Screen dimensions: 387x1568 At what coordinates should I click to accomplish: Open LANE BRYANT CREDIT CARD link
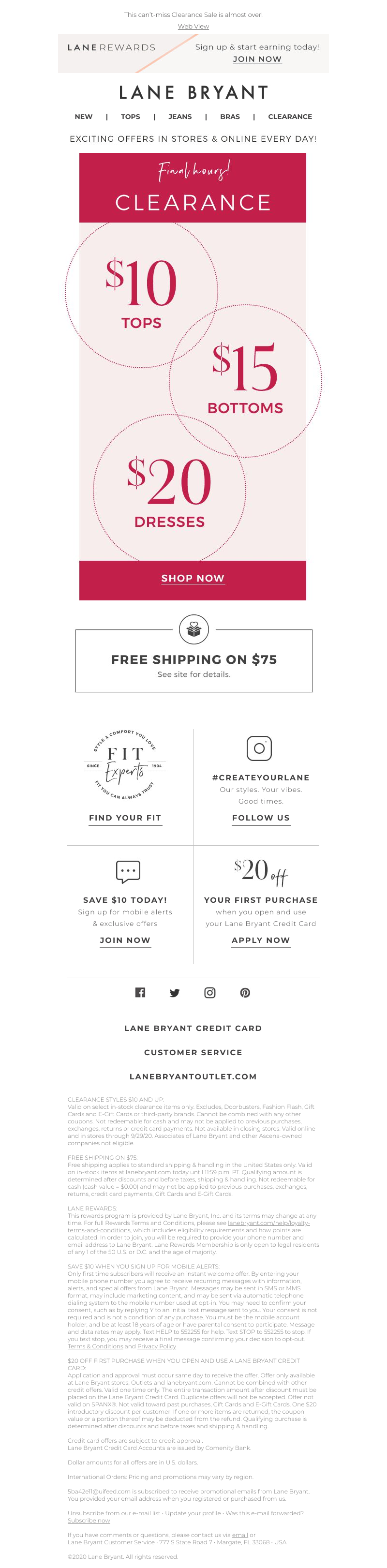(193, 1028)
